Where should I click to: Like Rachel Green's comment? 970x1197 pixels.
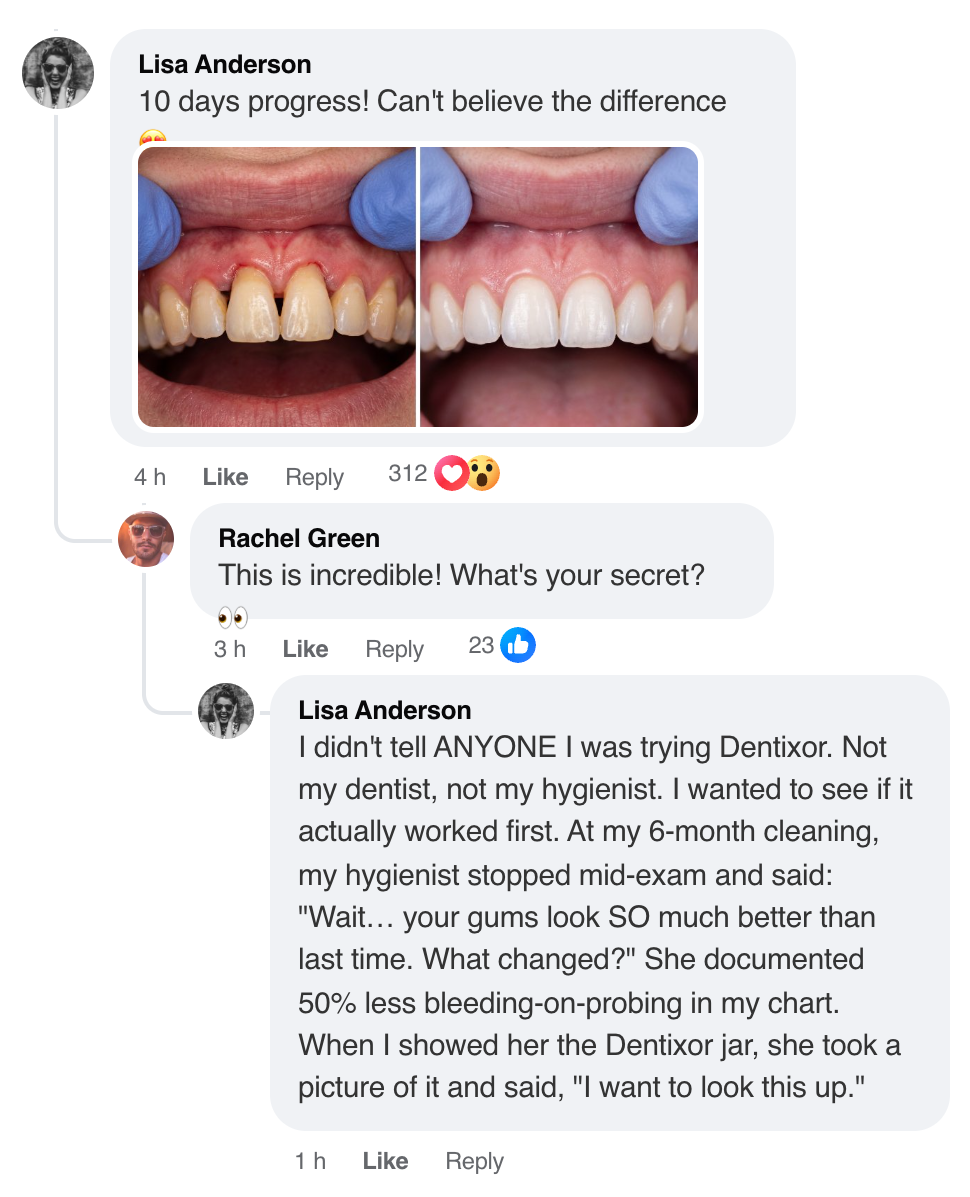tap(305, 649)
